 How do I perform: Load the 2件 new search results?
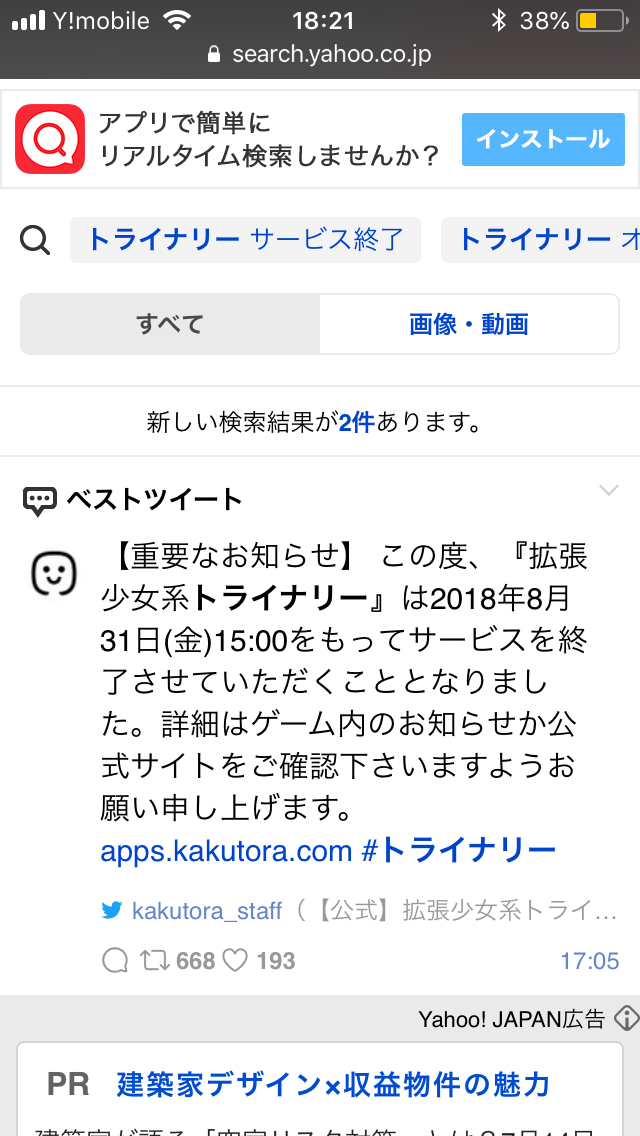click(x=356, y=422)
